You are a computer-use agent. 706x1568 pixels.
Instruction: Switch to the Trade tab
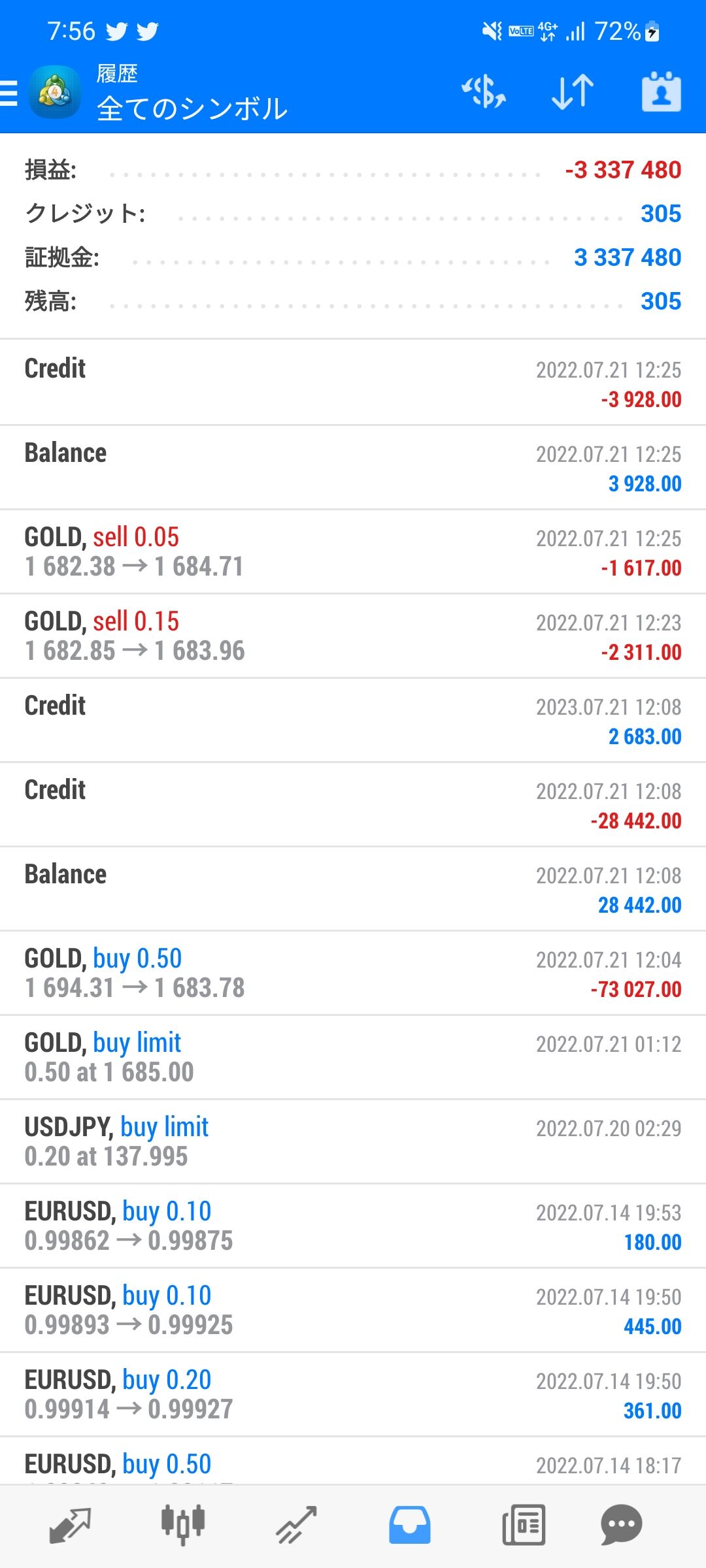coord(296,1525)
